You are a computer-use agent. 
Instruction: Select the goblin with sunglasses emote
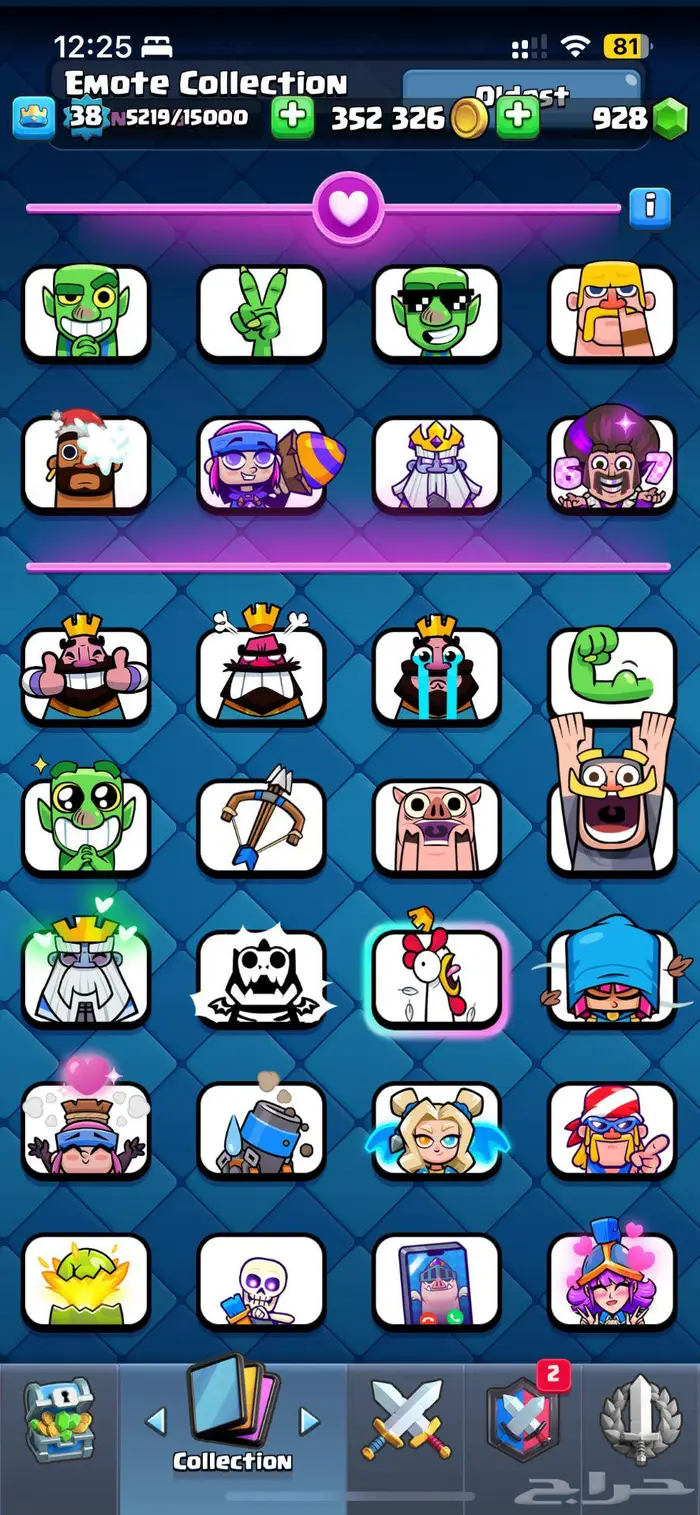coord(436,313)
